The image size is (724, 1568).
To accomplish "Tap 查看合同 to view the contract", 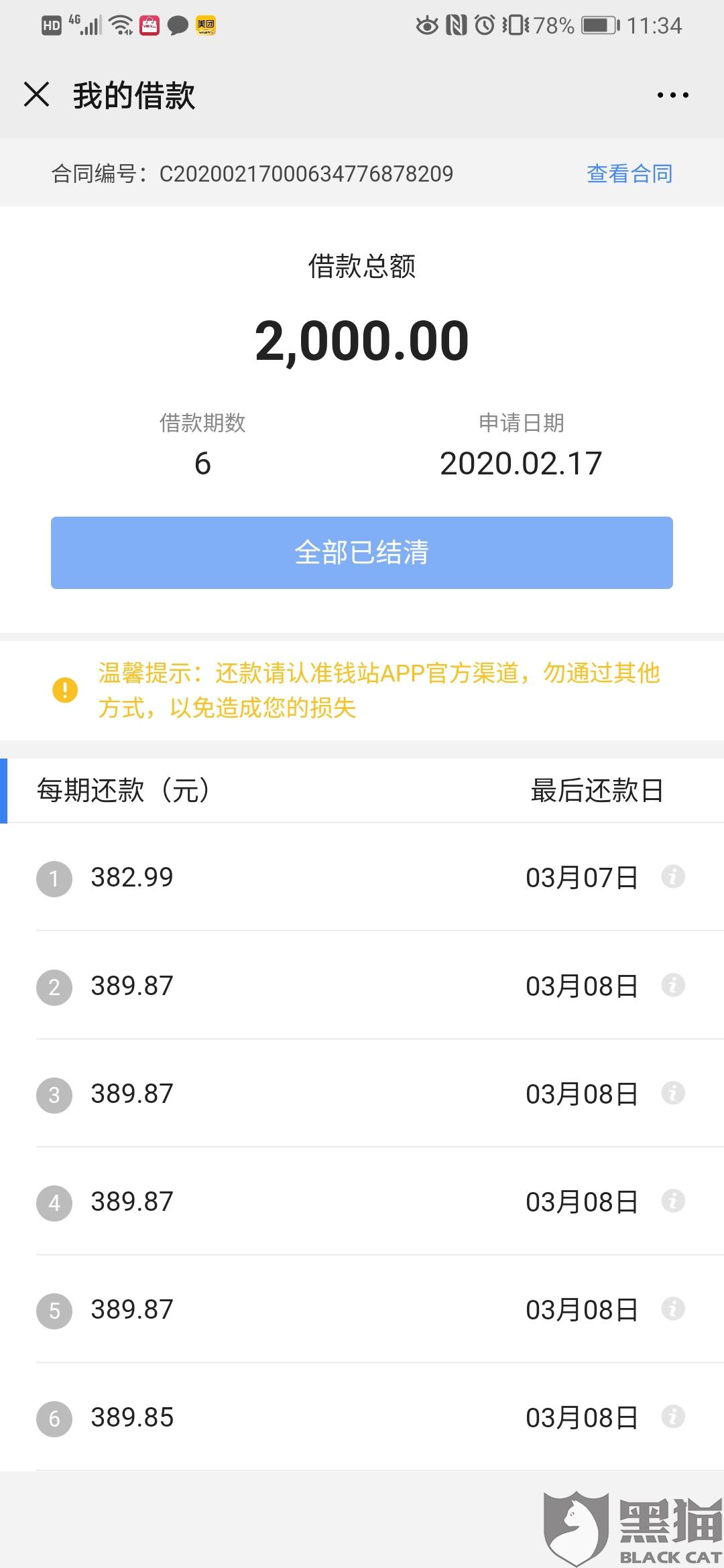I will (629, 174).
